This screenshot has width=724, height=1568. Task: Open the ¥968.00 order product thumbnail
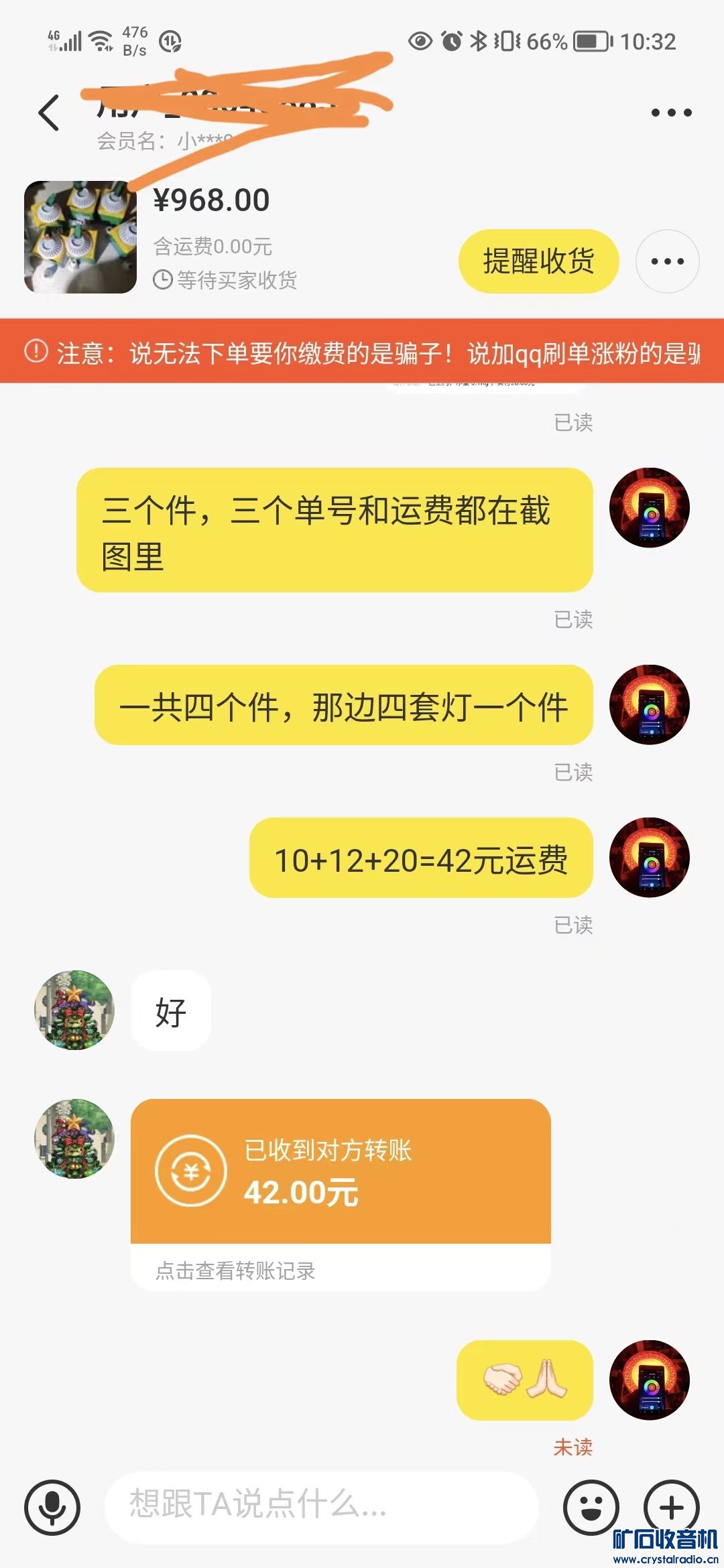[80, 237]
